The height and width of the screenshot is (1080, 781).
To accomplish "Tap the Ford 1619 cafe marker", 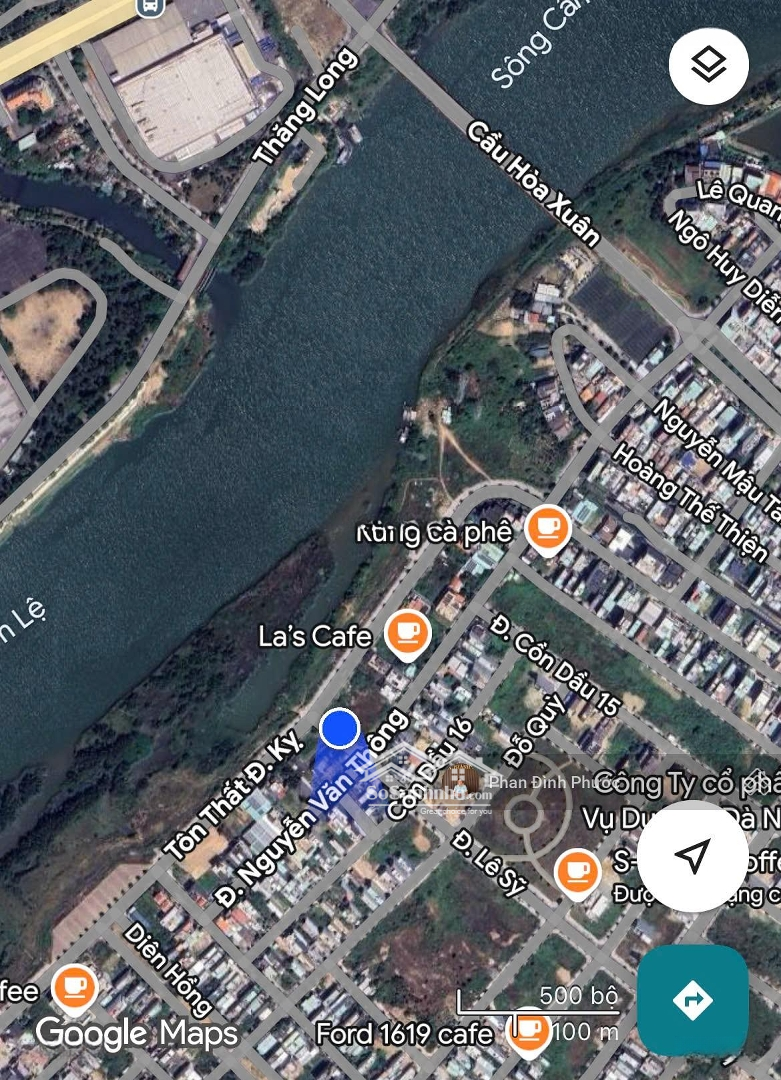I will pyautogui.click(x=528, y=1030).
